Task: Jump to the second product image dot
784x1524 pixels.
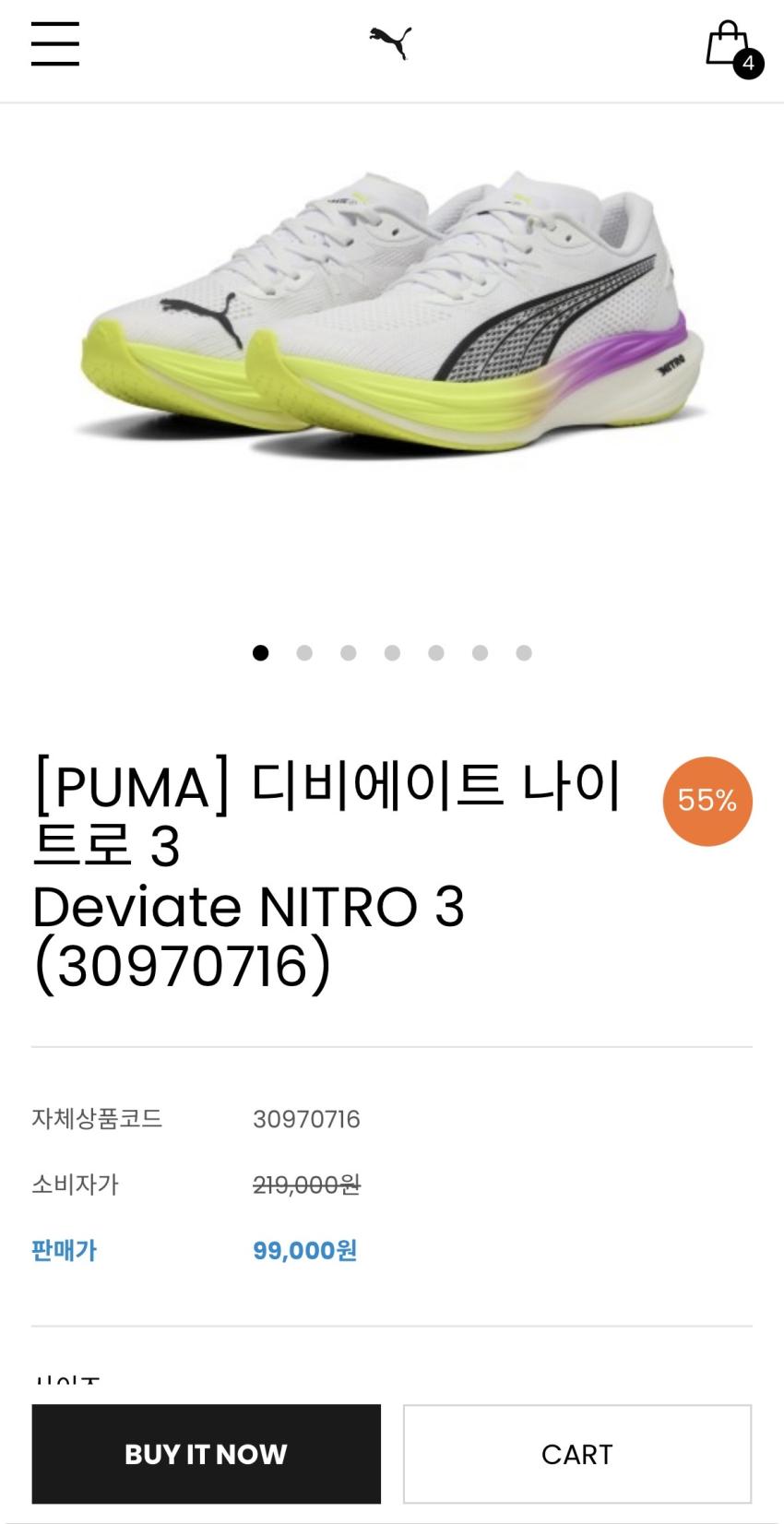Action: coord(304,653)
